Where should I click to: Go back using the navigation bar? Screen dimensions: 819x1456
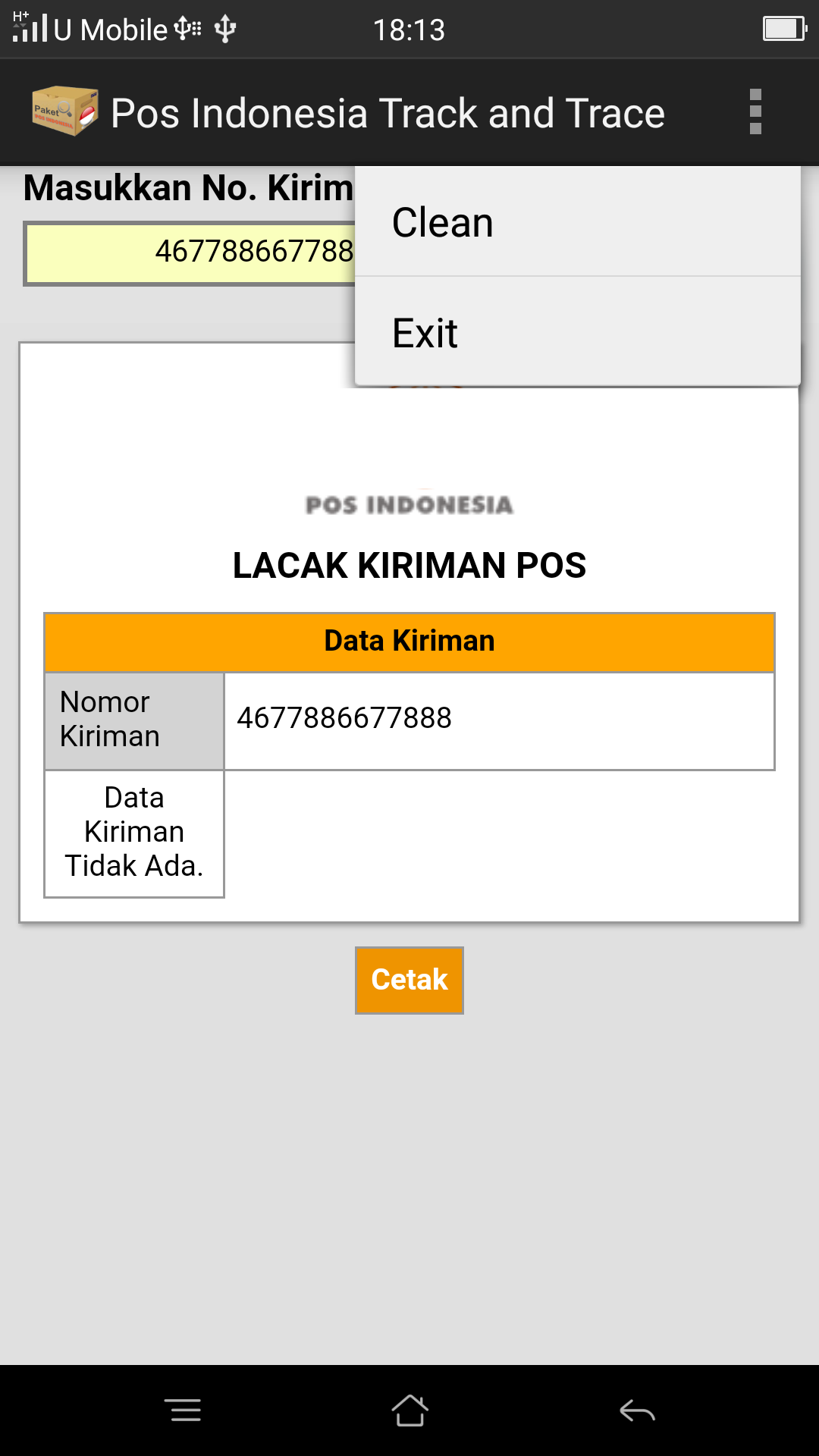tap(637, 1410)
